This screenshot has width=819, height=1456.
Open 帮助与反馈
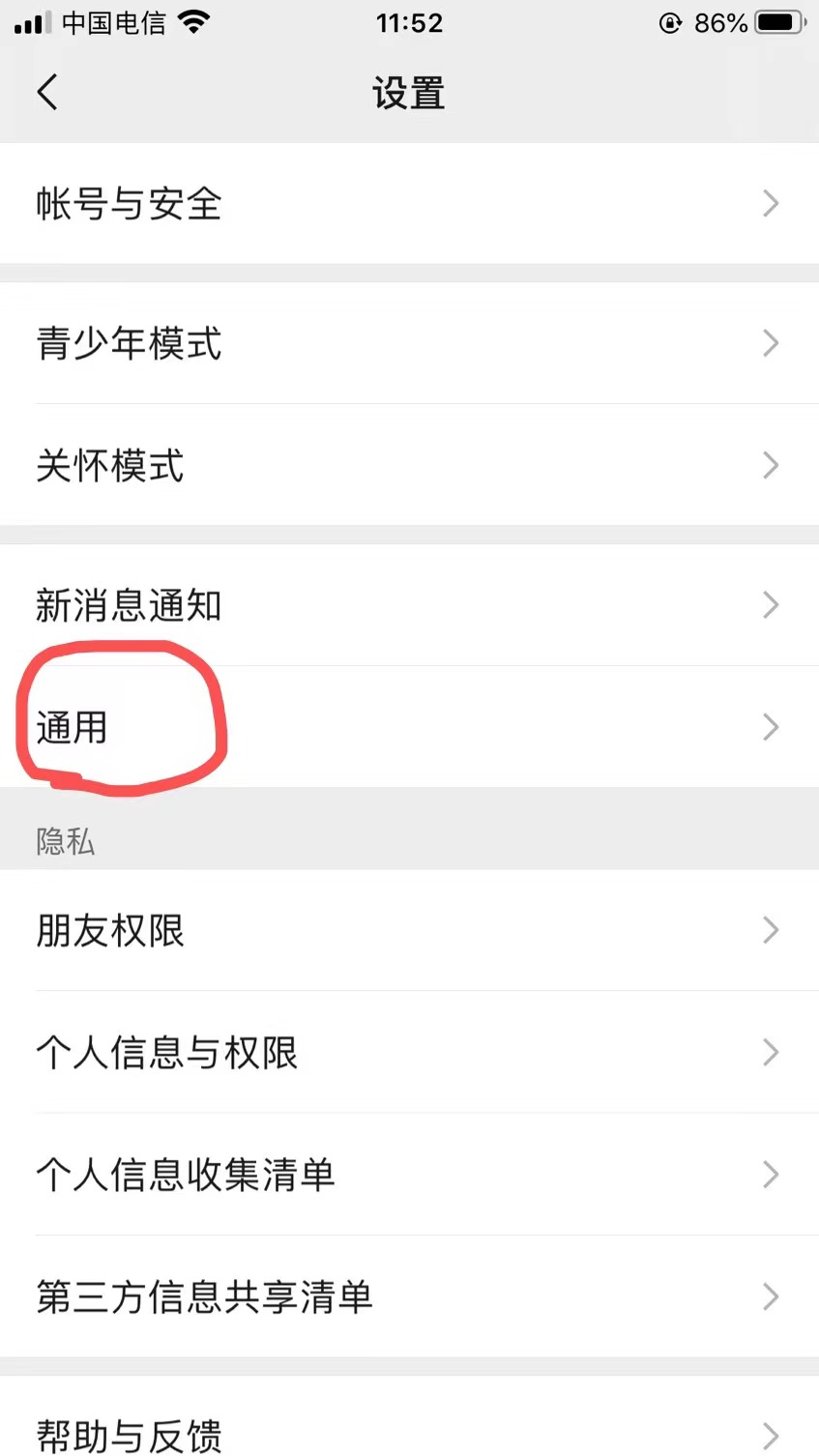(x=409, y=1433)
